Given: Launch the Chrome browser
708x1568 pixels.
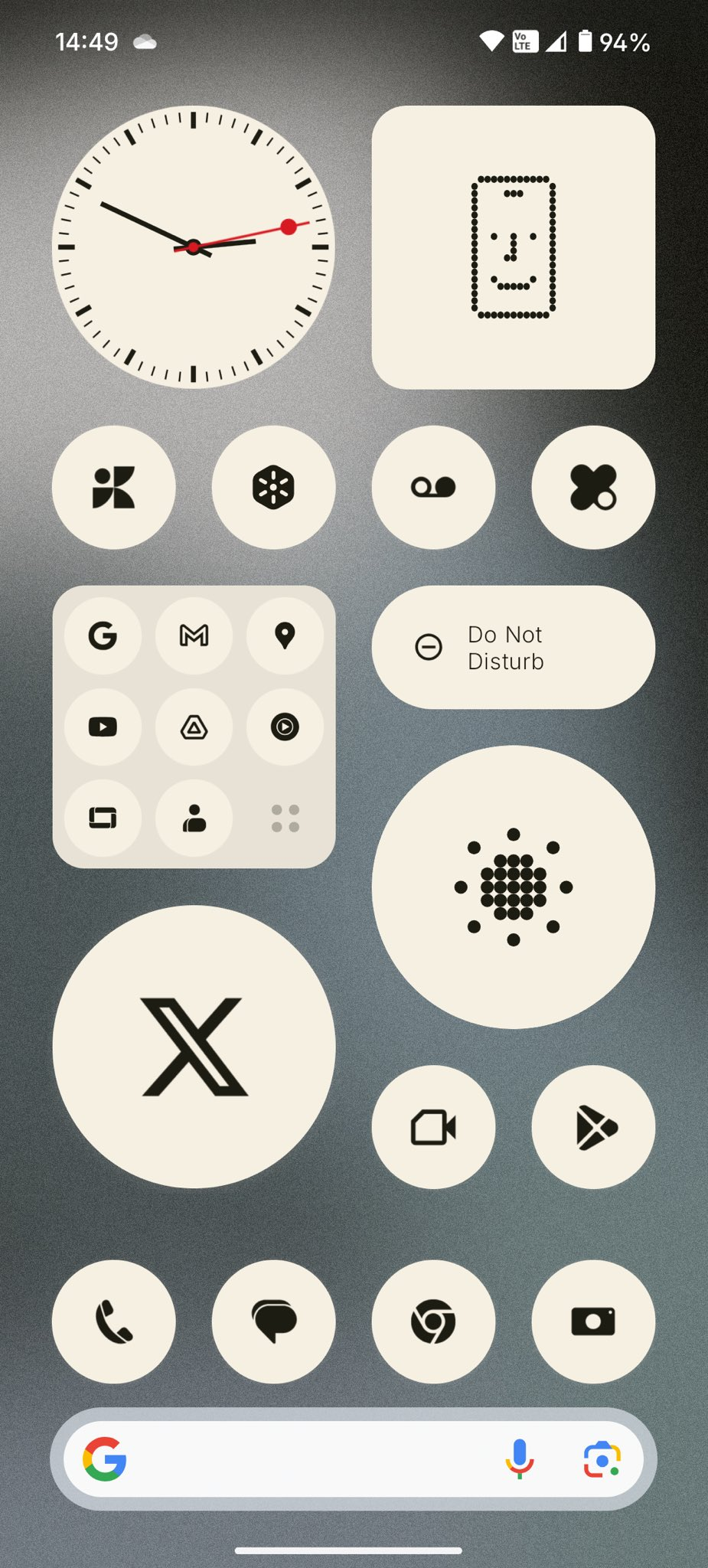Looking at the screenshot, I should coord(433,1321).
